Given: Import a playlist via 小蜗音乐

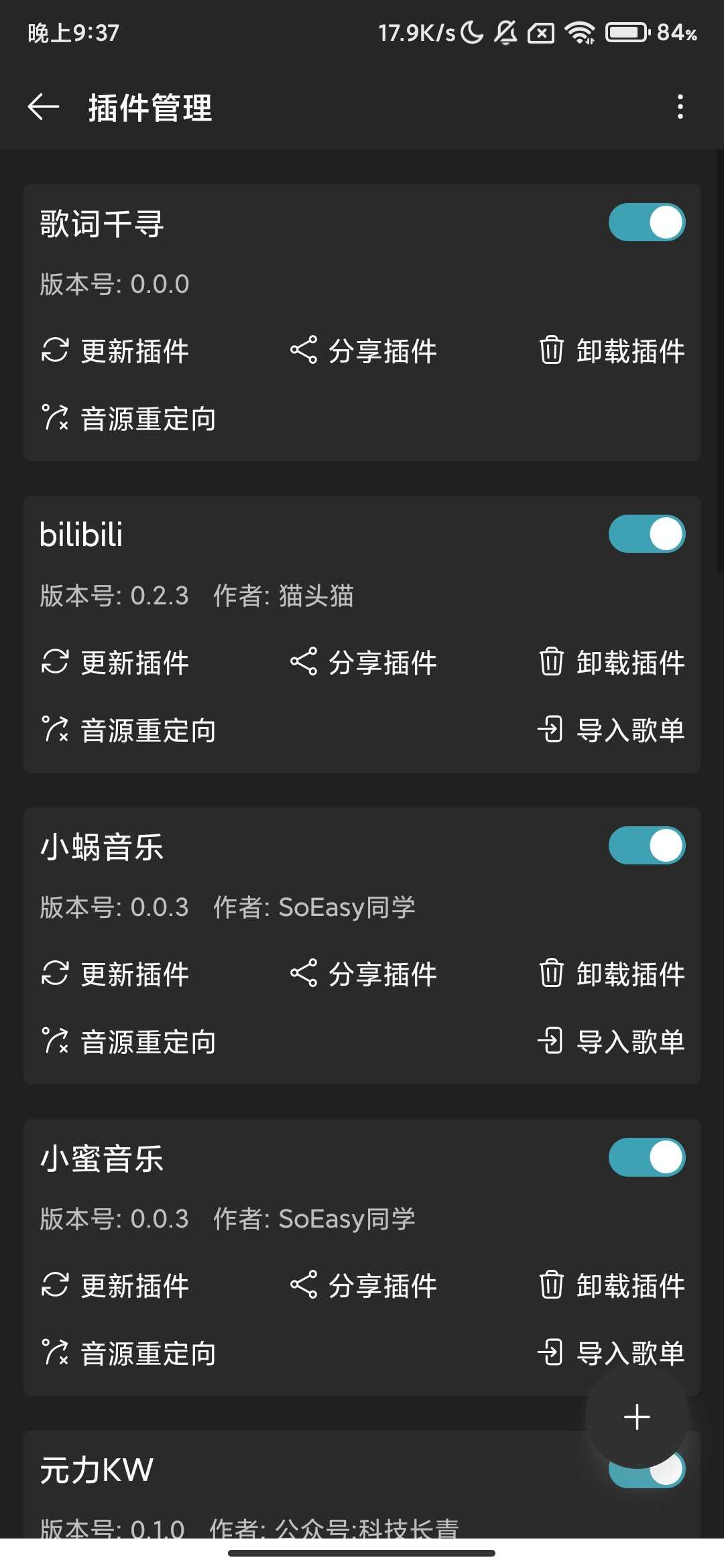Looking at the screenshot, I should tap(611, 1041).
